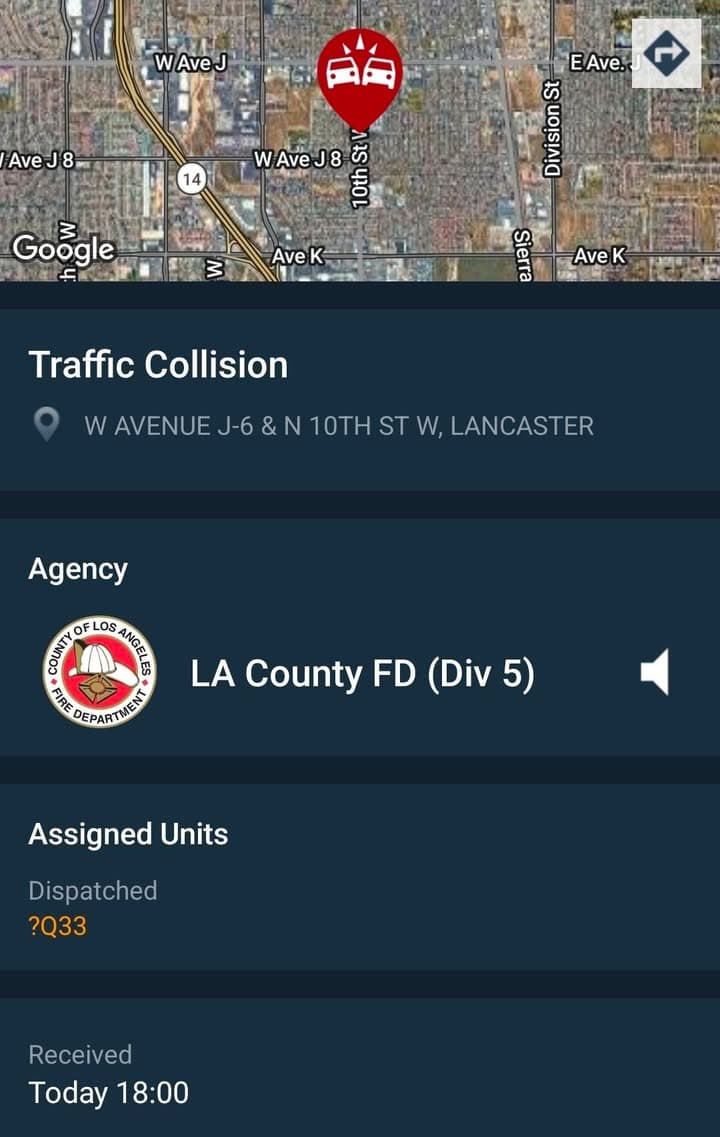Expand the Assigned Units section
Screen dimensions: 720x1137
pyautogui.click(x=130, y=833)
